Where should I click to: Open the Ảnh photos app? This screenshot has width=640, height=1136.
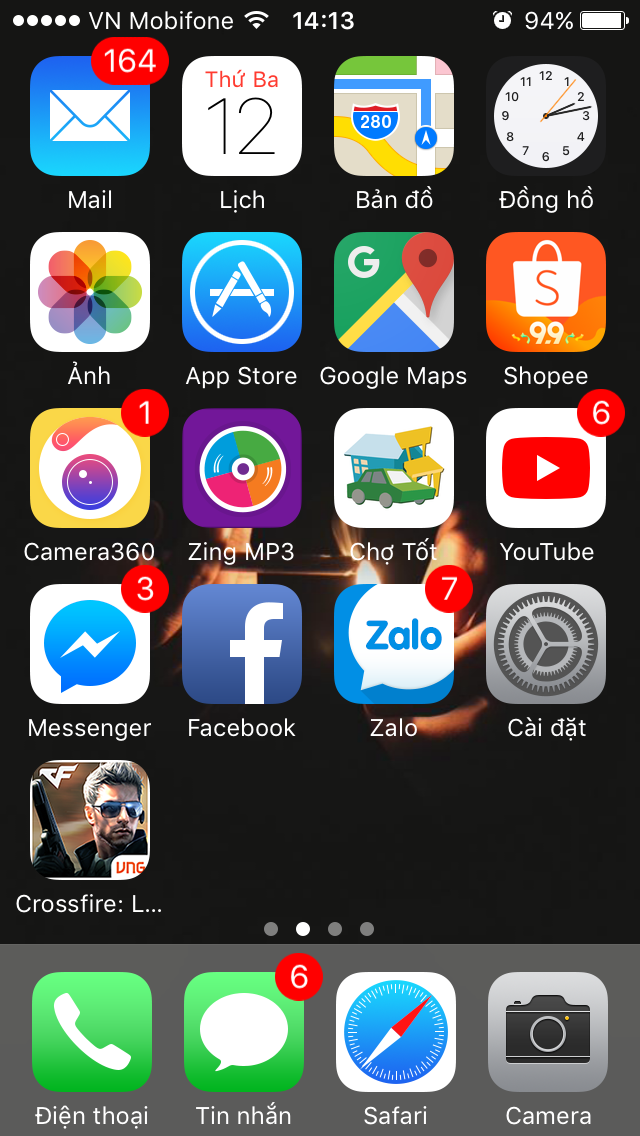click(x=90, y=292)
